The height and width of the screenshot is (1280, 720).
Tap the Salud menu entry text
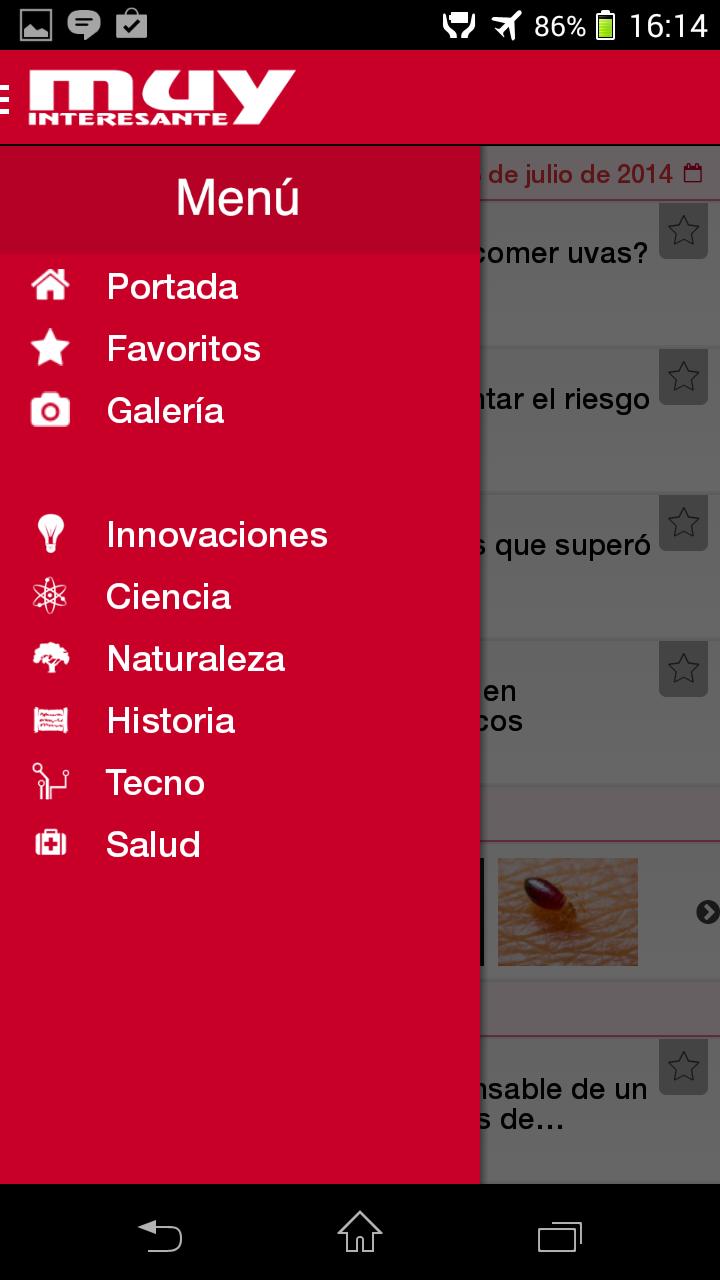[x=152, y=844]
